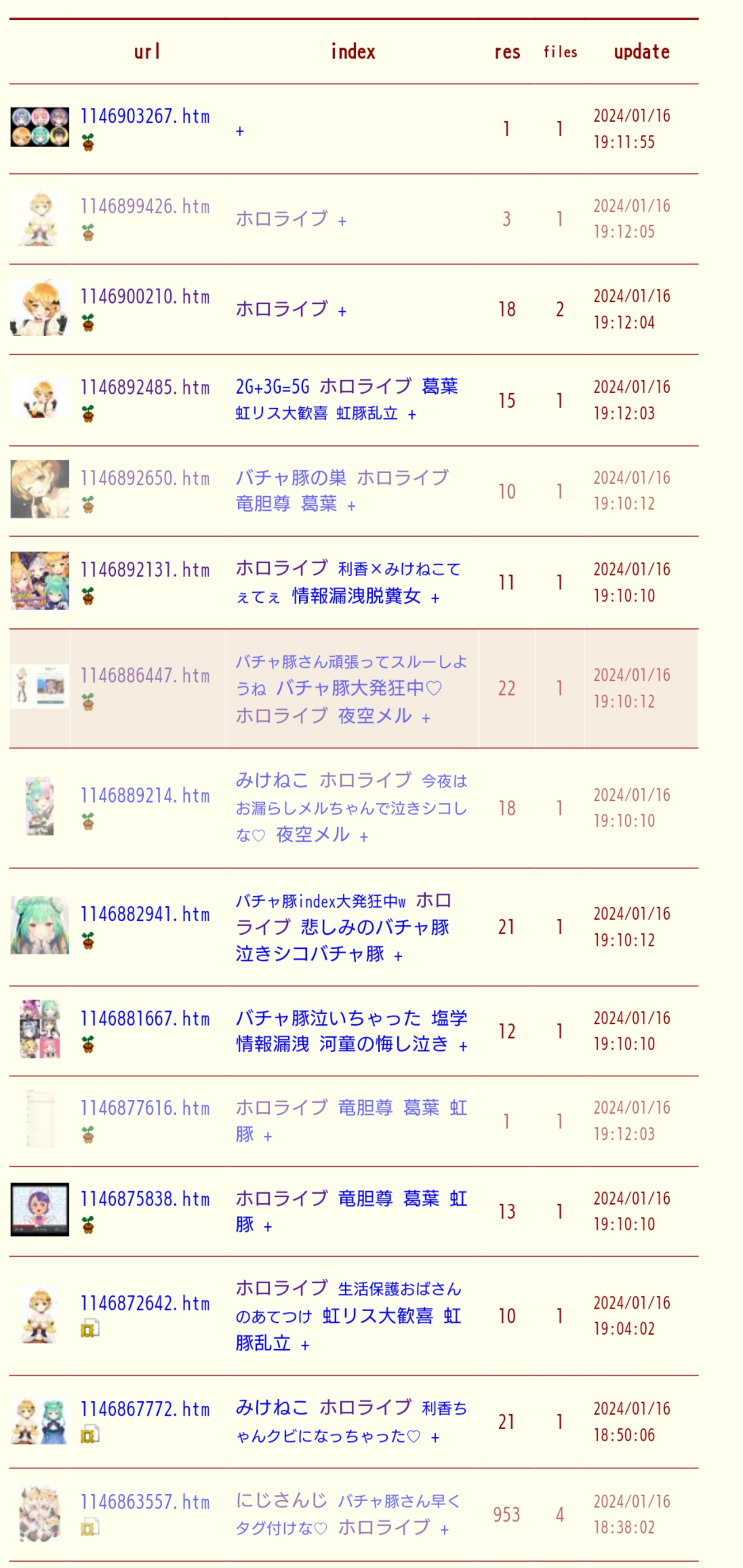
Task: Open the 1146872642.htm link
Action: pyautogui.click(x=145, y=1303)
